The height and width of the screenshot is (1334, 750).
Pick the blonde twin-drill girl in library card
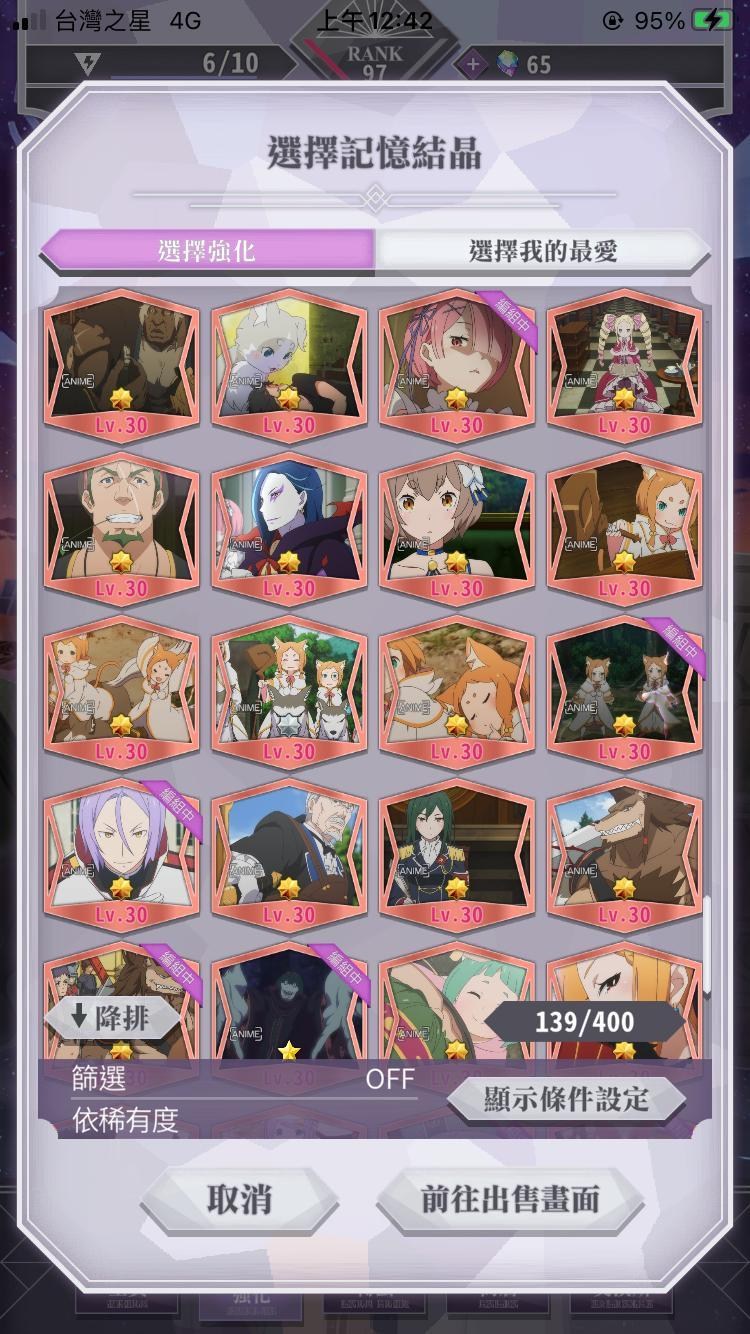tap(625, 364)
